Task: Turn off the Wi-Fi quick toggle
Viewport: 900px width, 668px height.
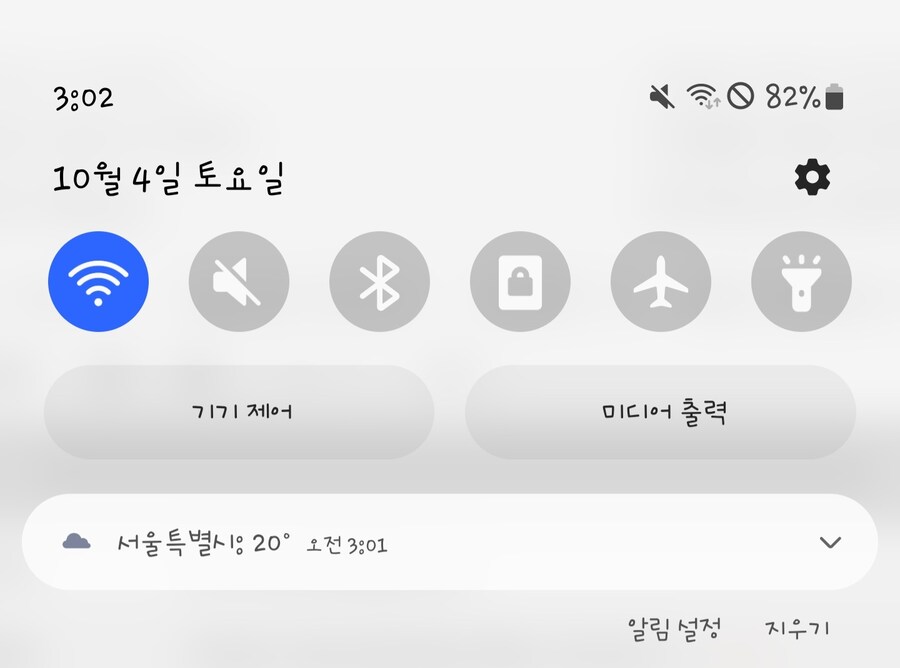Action: click(x=98, y=282)
